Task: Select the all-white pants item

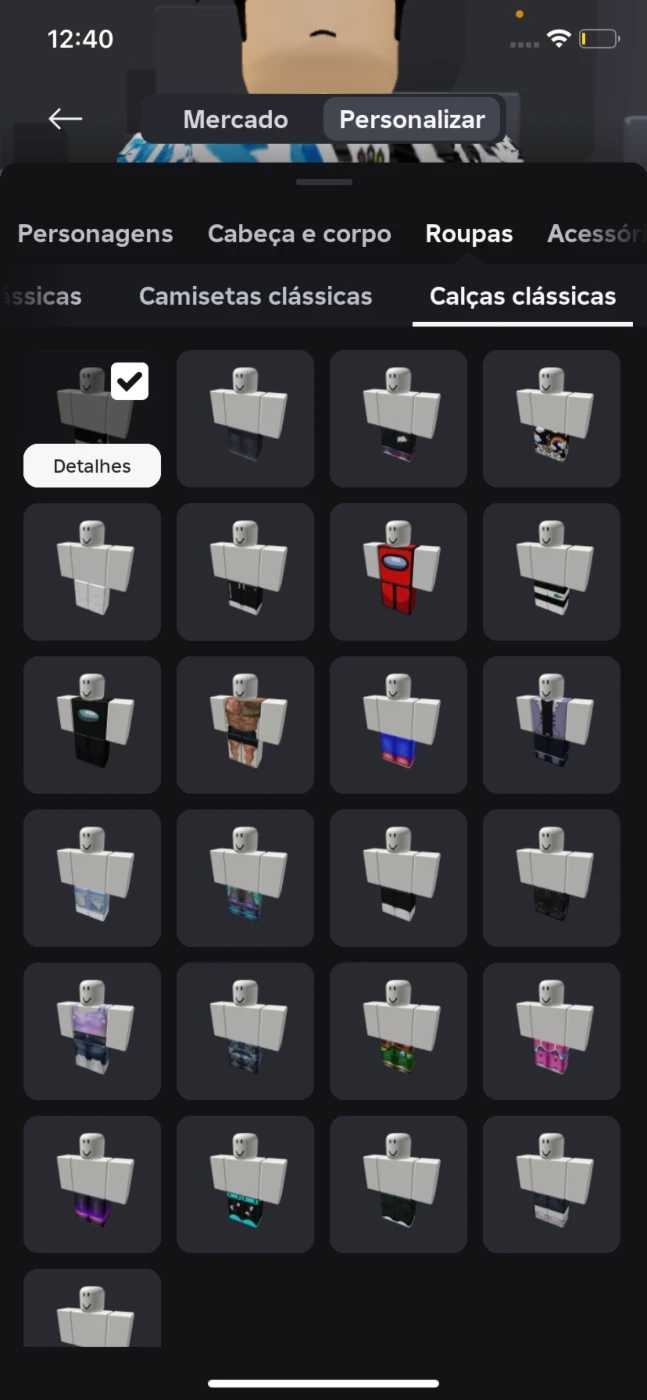Action: click(92, 572)
